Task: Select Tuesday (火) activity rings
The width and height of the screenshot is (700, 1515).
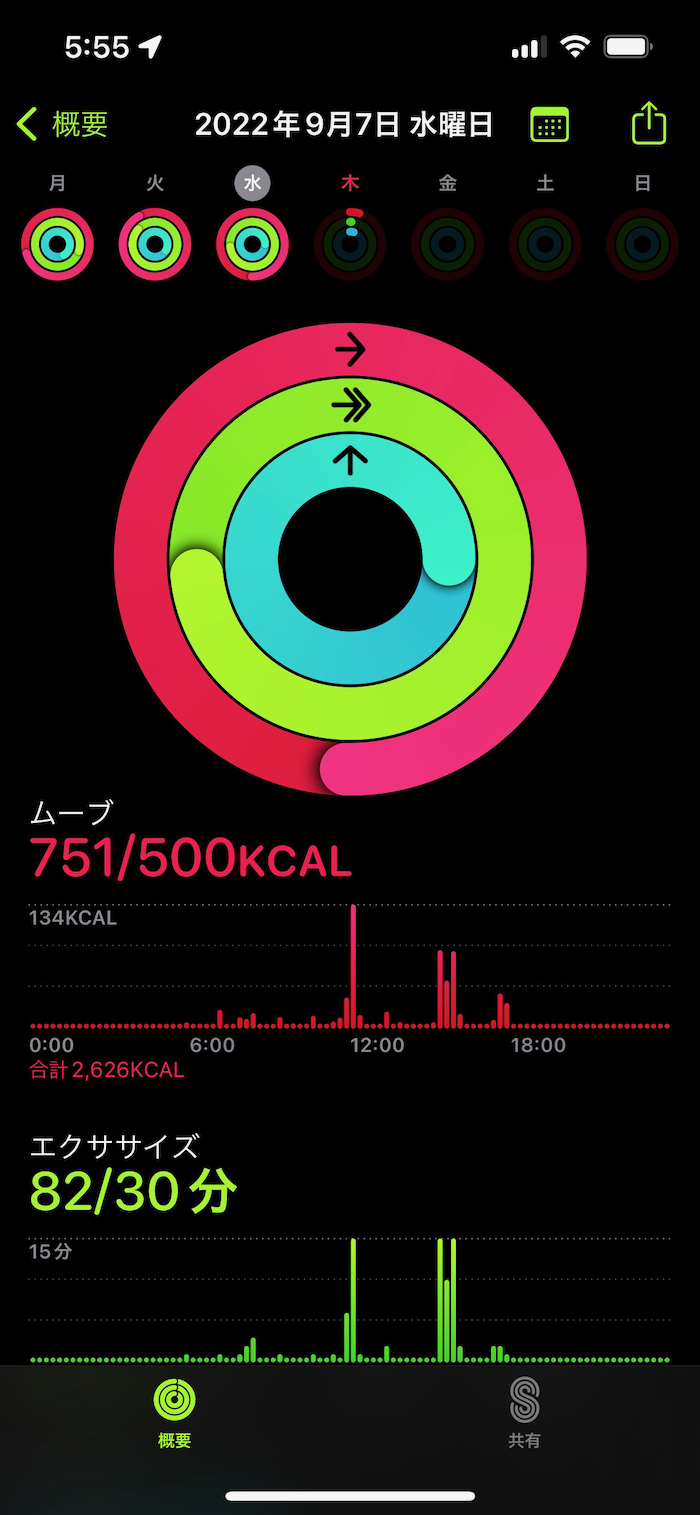Action: [155, 243]
